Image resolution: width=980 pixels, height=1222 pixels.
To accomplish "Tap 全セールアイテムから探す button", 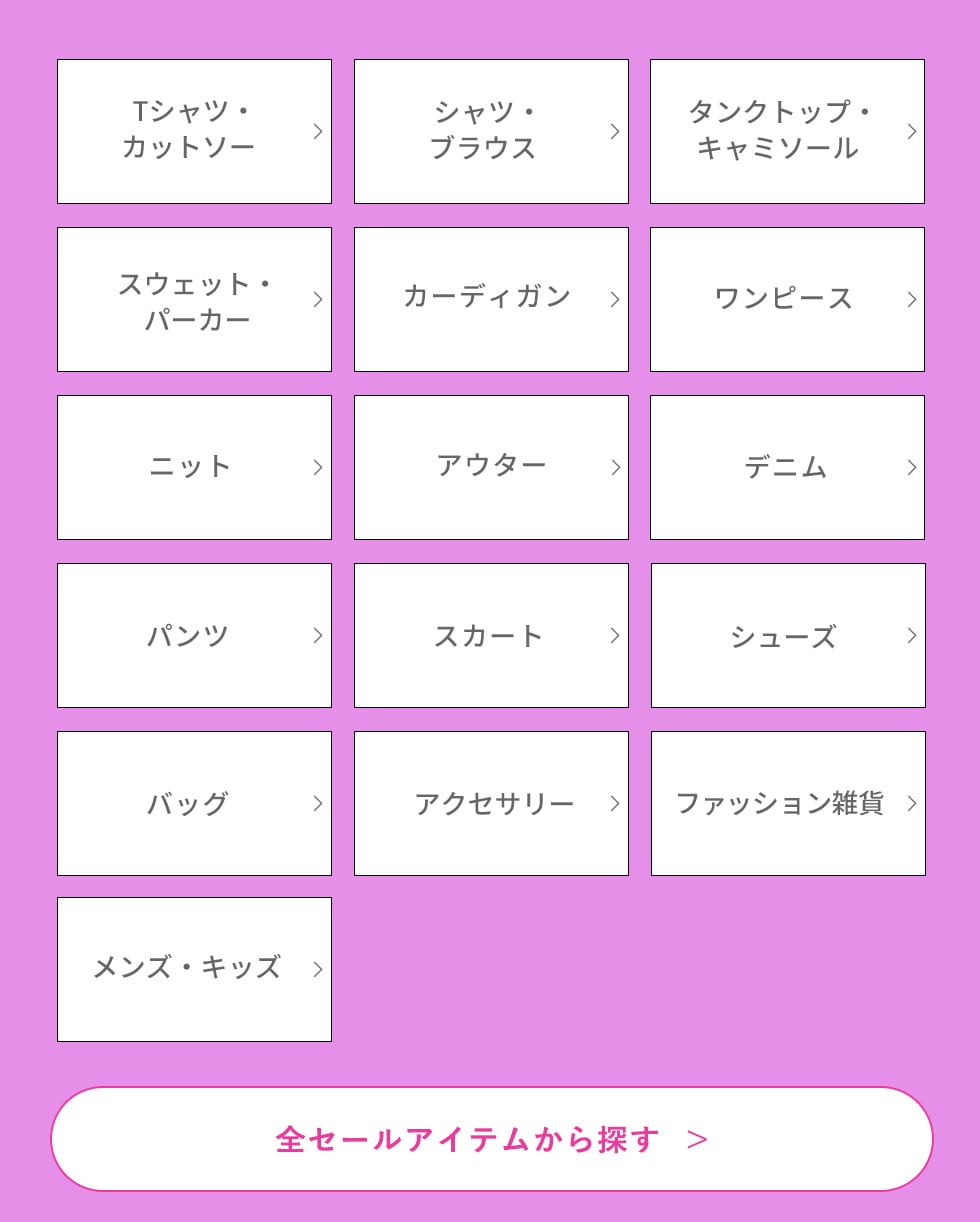I will point(492,1139).
